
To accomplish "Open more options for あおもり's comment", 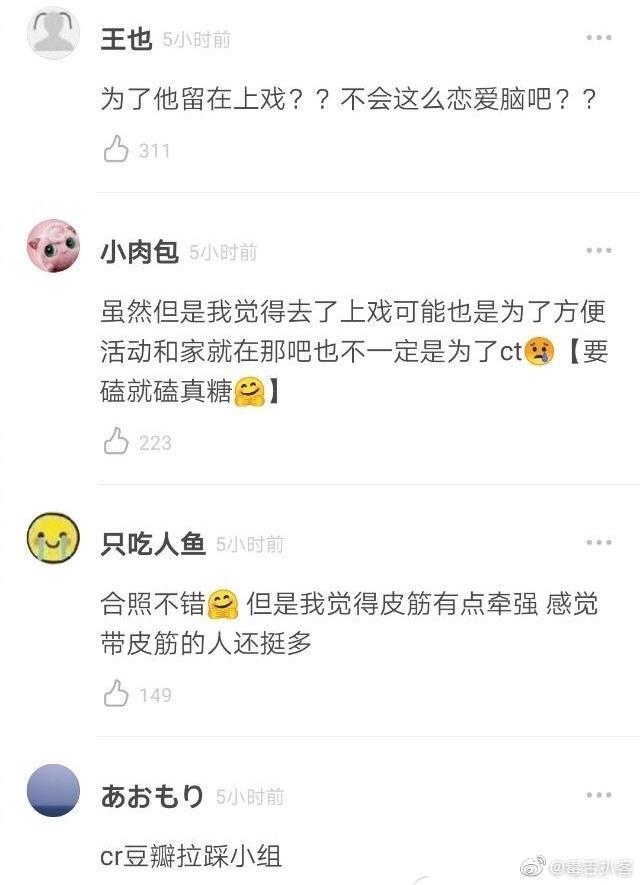I will pos(598,795).
